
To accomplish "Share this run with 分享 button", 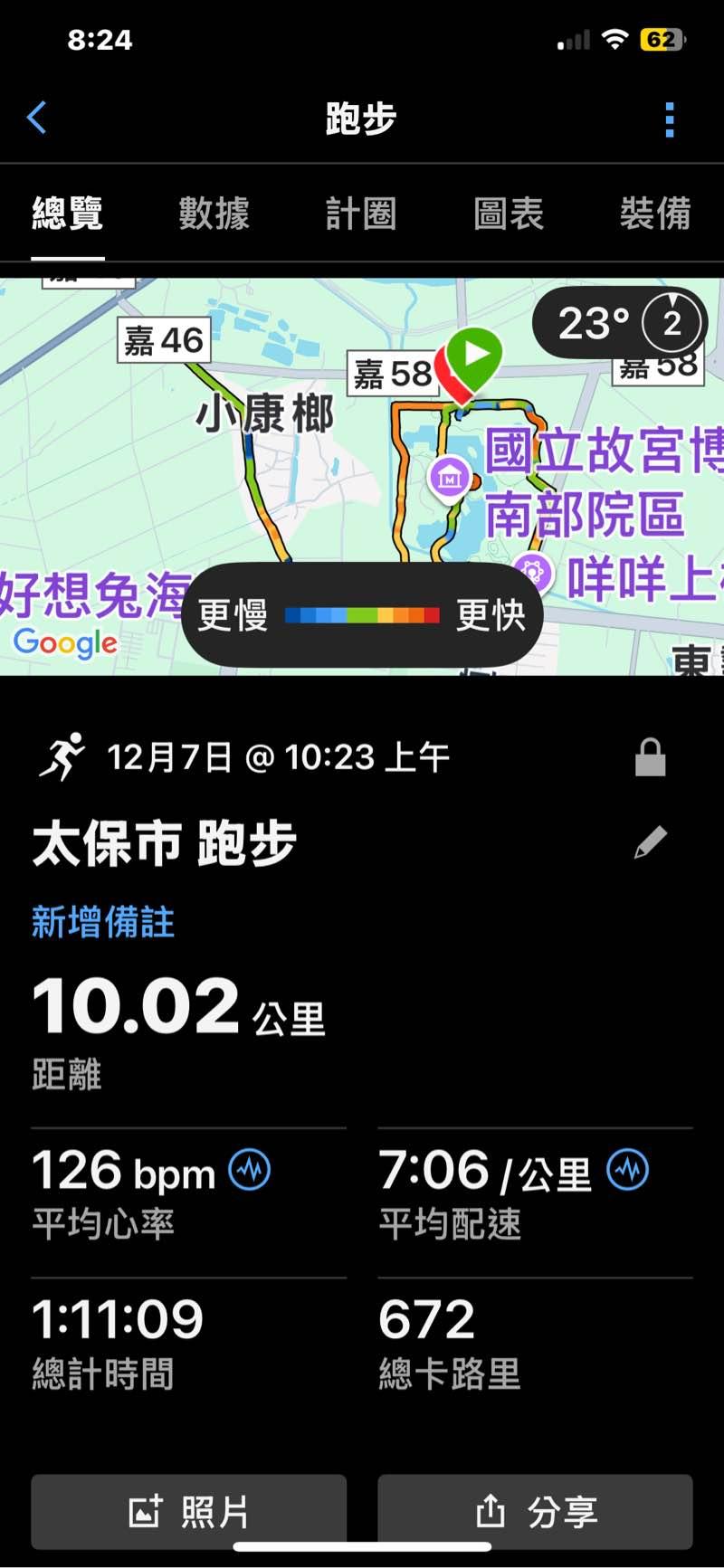I will tap(535, 1512).
